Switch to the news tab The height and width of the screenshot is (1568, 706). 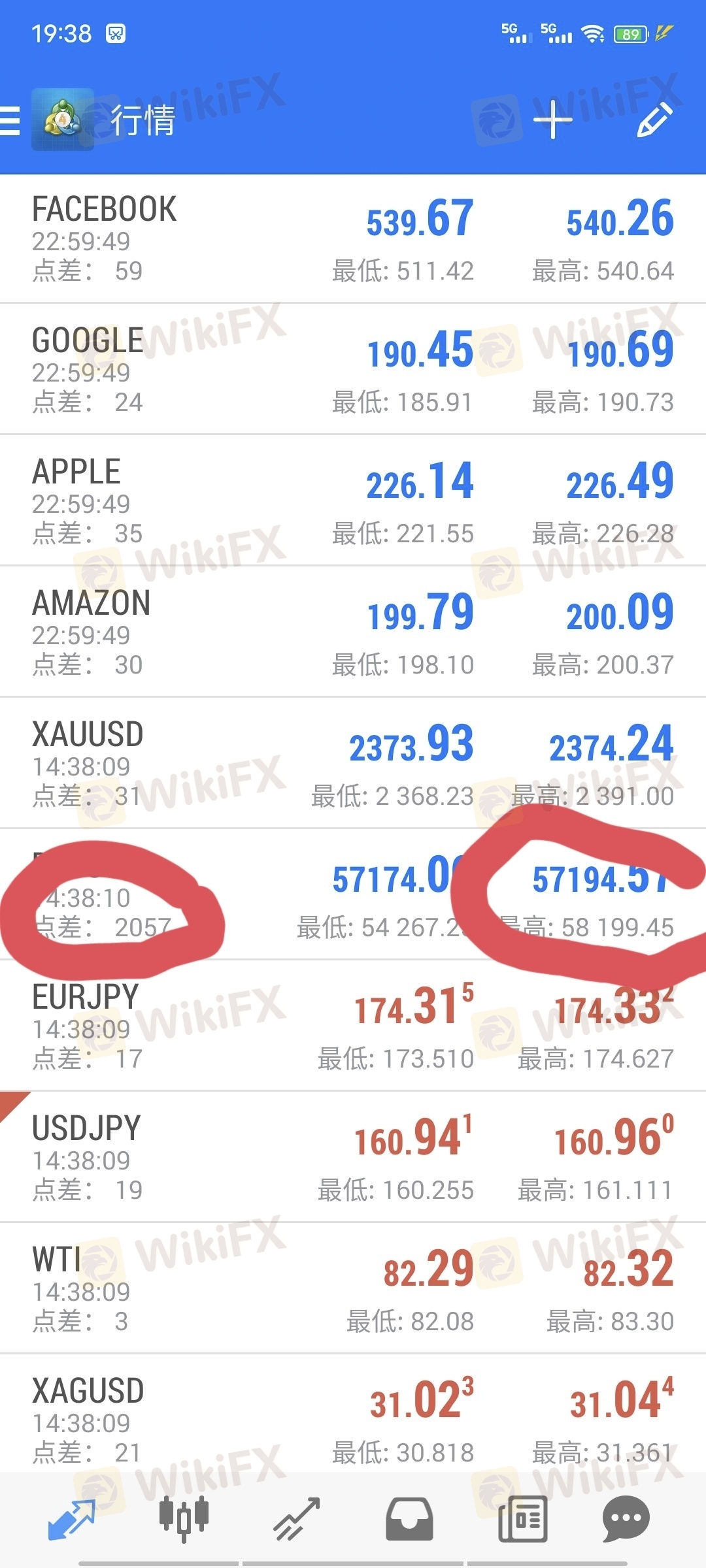[522, 1519]
